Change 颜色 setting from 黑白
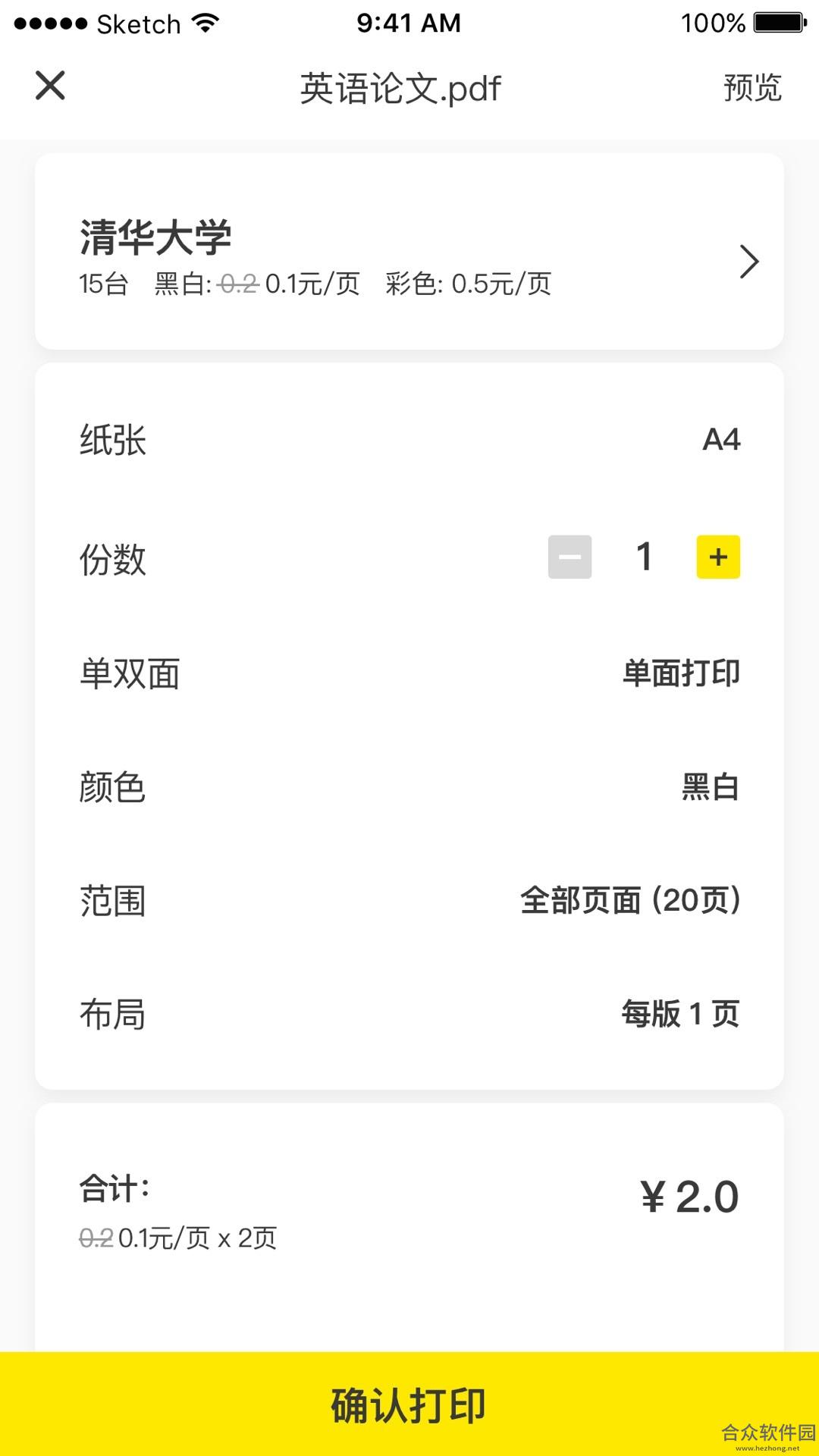This screenshot has width=819, height=1456. [x=409, y=787]
